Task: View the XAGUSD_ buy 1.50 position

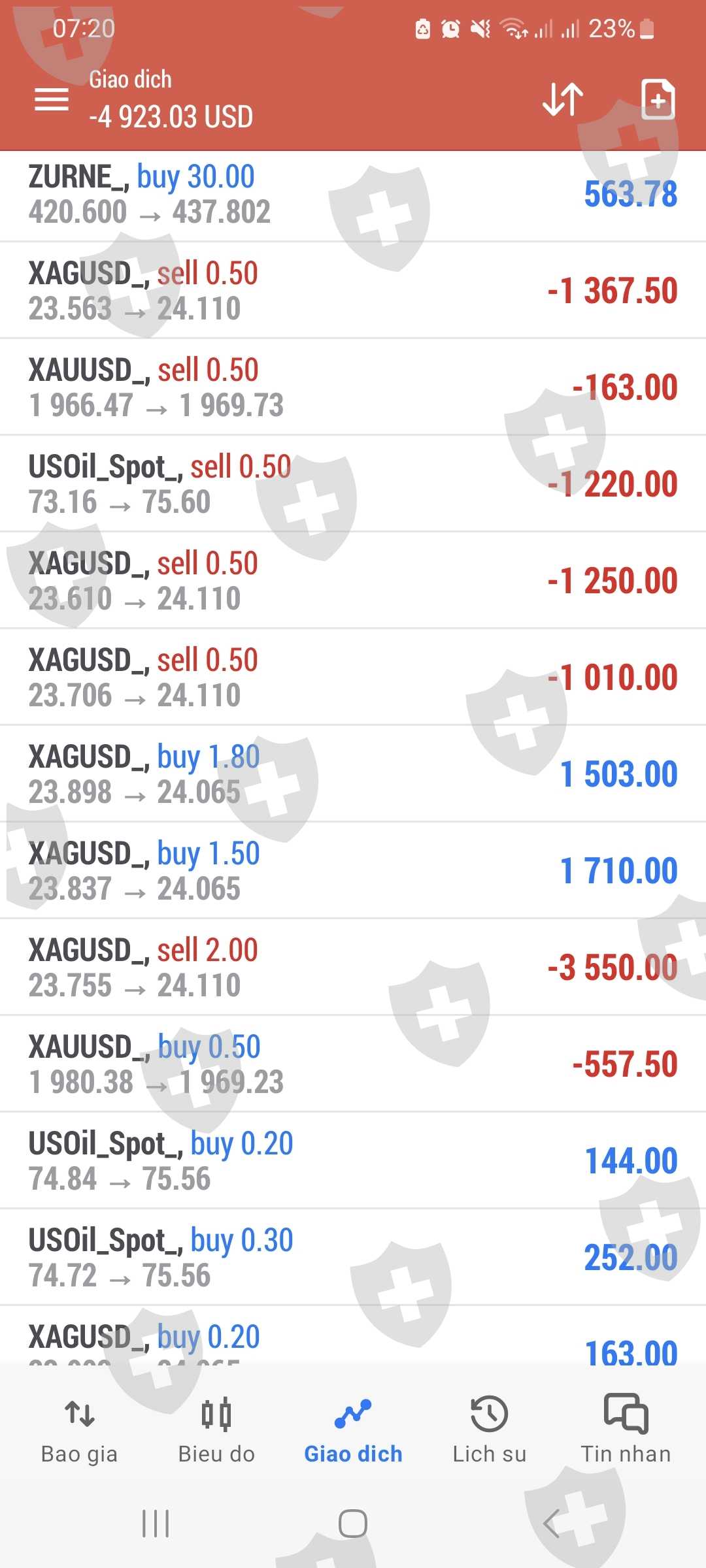Action: tap(353, 871)
